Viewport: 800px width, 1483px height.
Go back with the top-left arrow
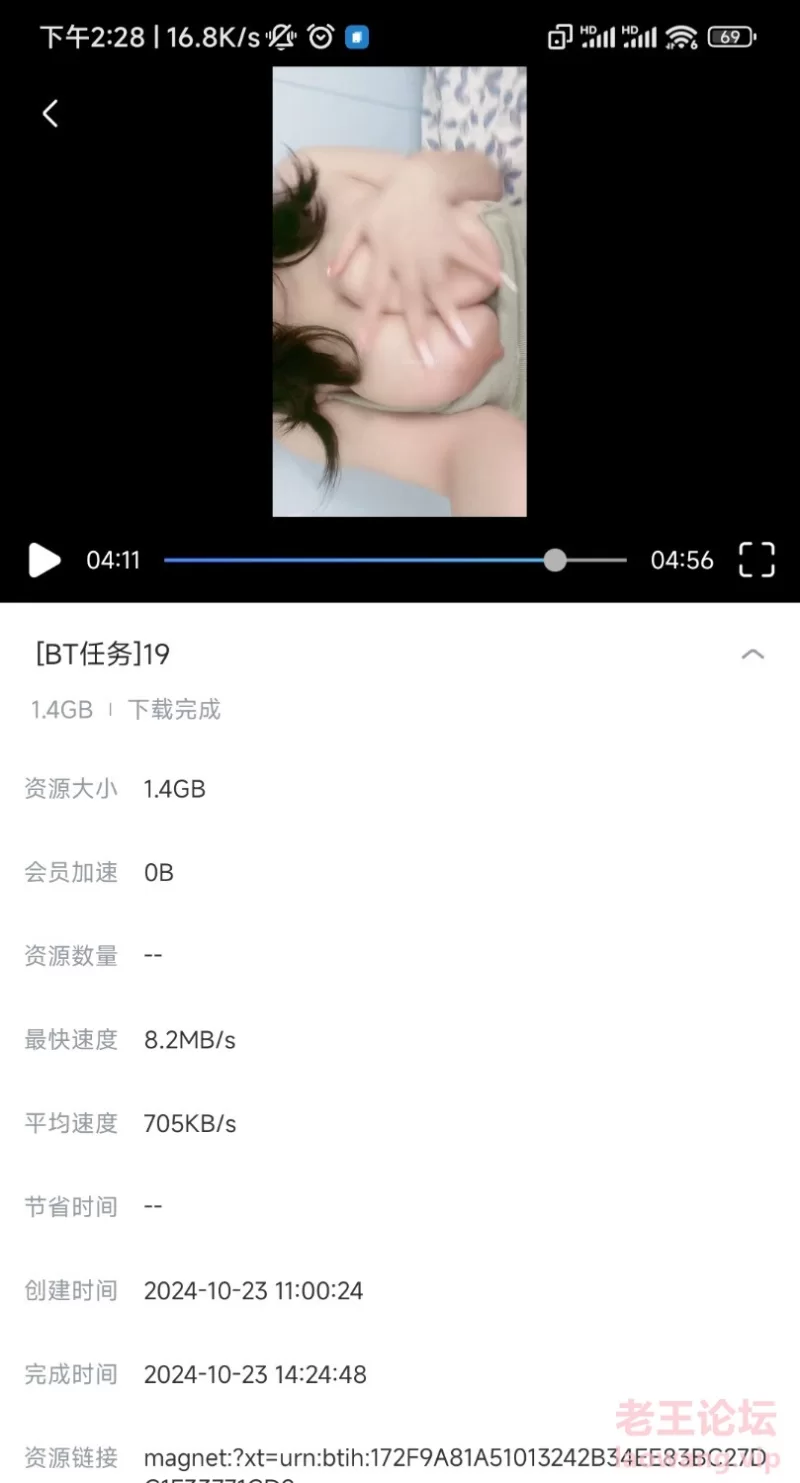[50, 114]
